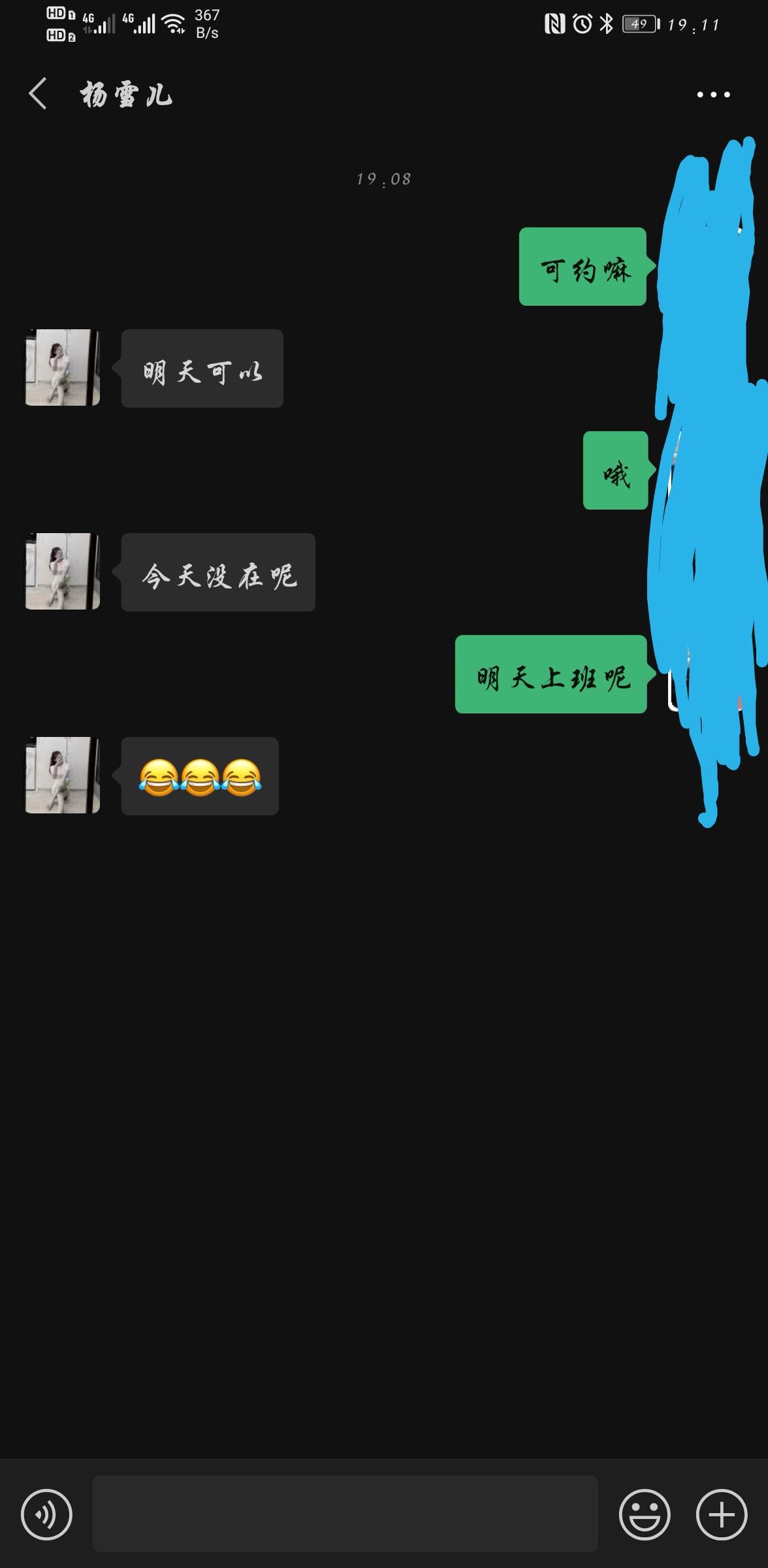The image size is (768, 1568).
Task: Open the emoji sticker panel
Action: pos(645,1514)
